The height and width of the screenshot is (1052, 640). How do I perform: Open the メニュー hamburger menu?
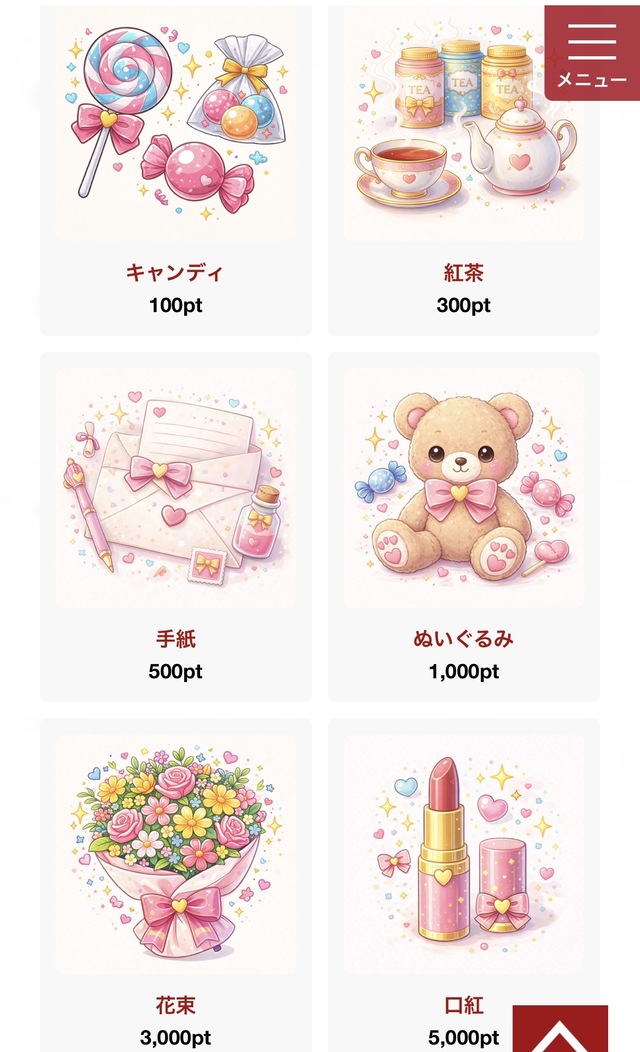[592, 52]
